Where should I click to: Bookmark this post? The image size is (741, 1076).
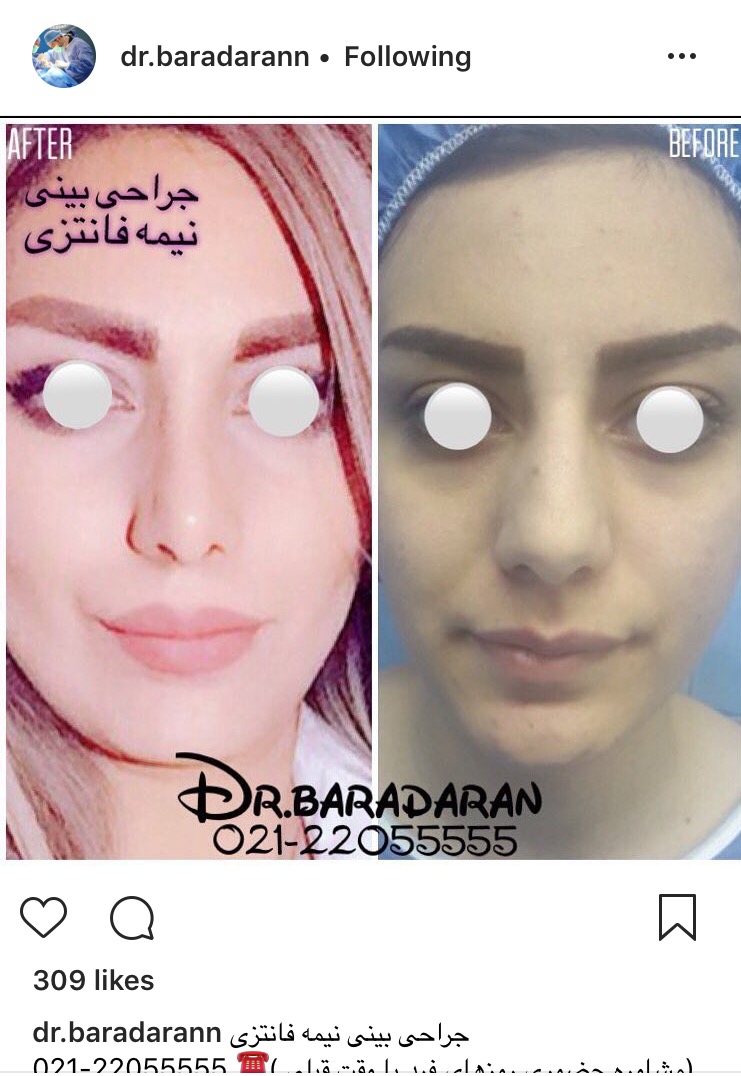[677, 917]
